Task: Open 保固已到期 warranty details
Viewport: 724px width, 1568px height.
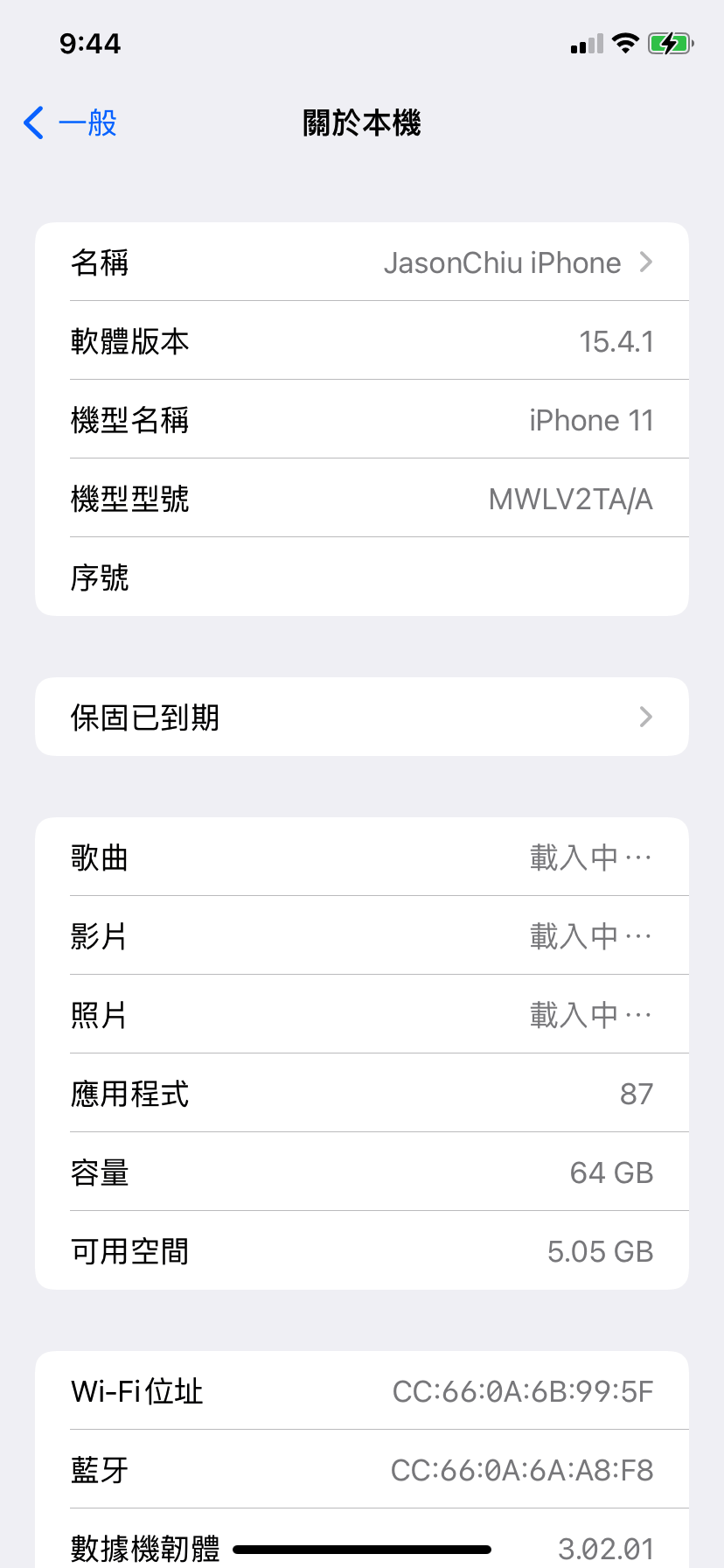Action: 362,717
